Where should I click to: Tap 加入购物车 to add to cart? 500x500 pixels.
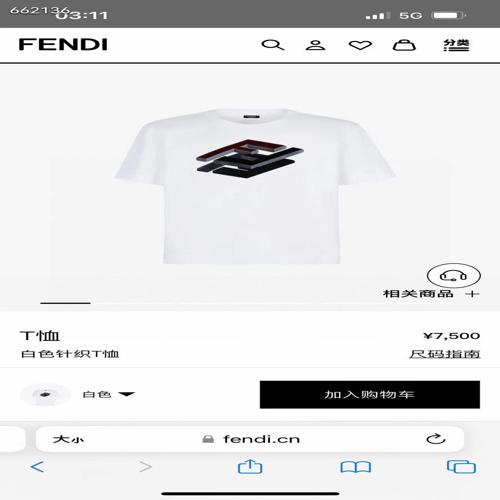[x=370, y=395]
